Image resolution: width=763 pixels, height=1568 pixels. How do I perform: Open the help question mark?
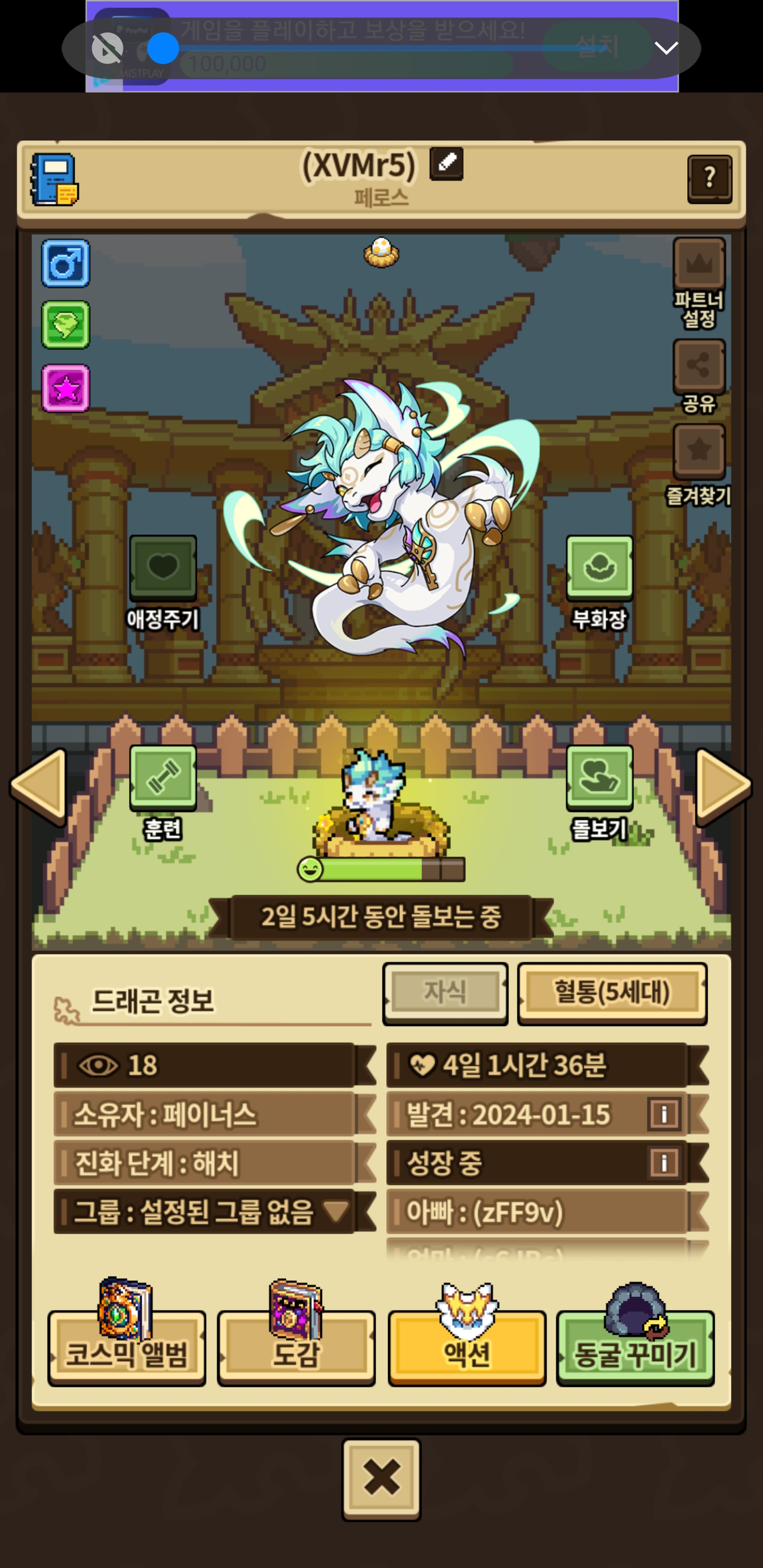[709, 179]
